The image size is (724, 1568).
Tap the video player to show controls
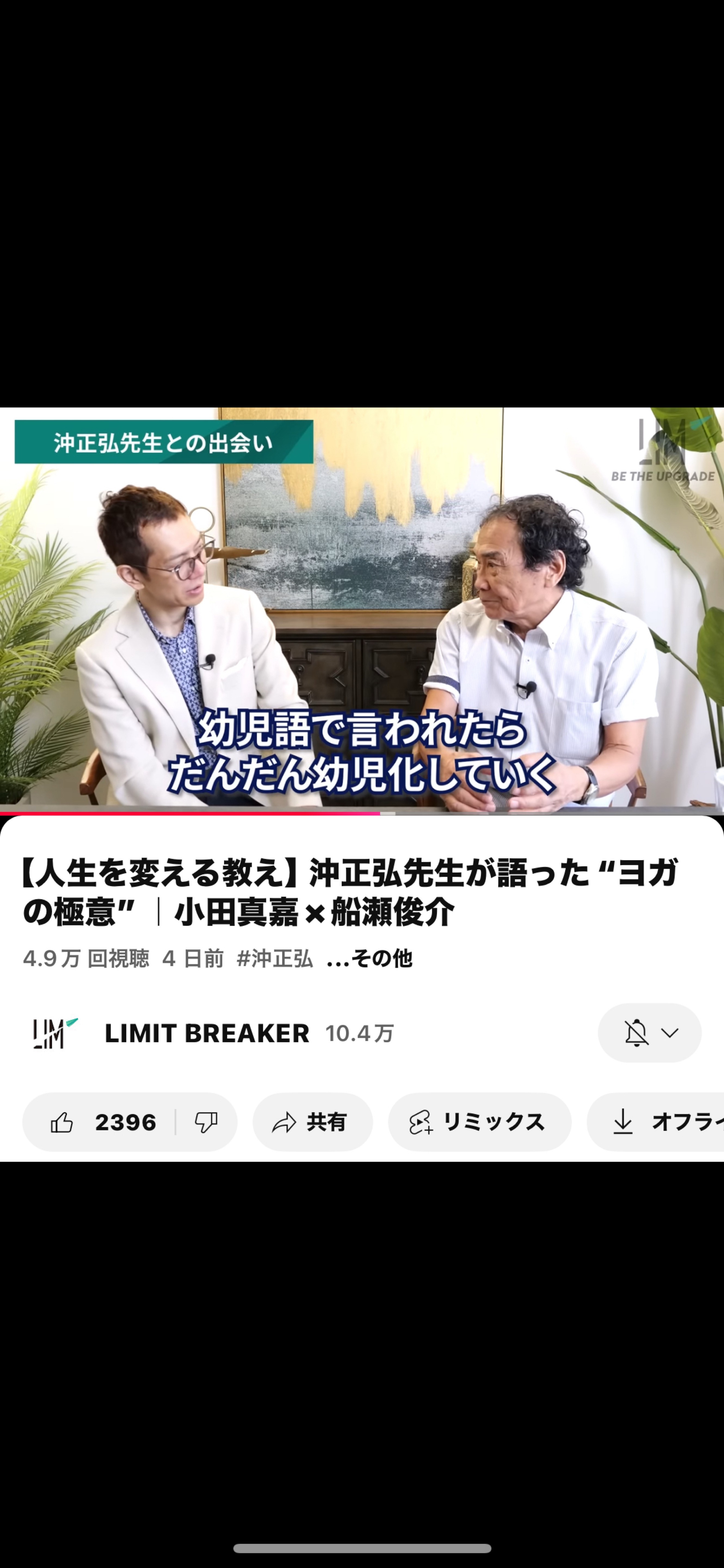tap(362, 609)
